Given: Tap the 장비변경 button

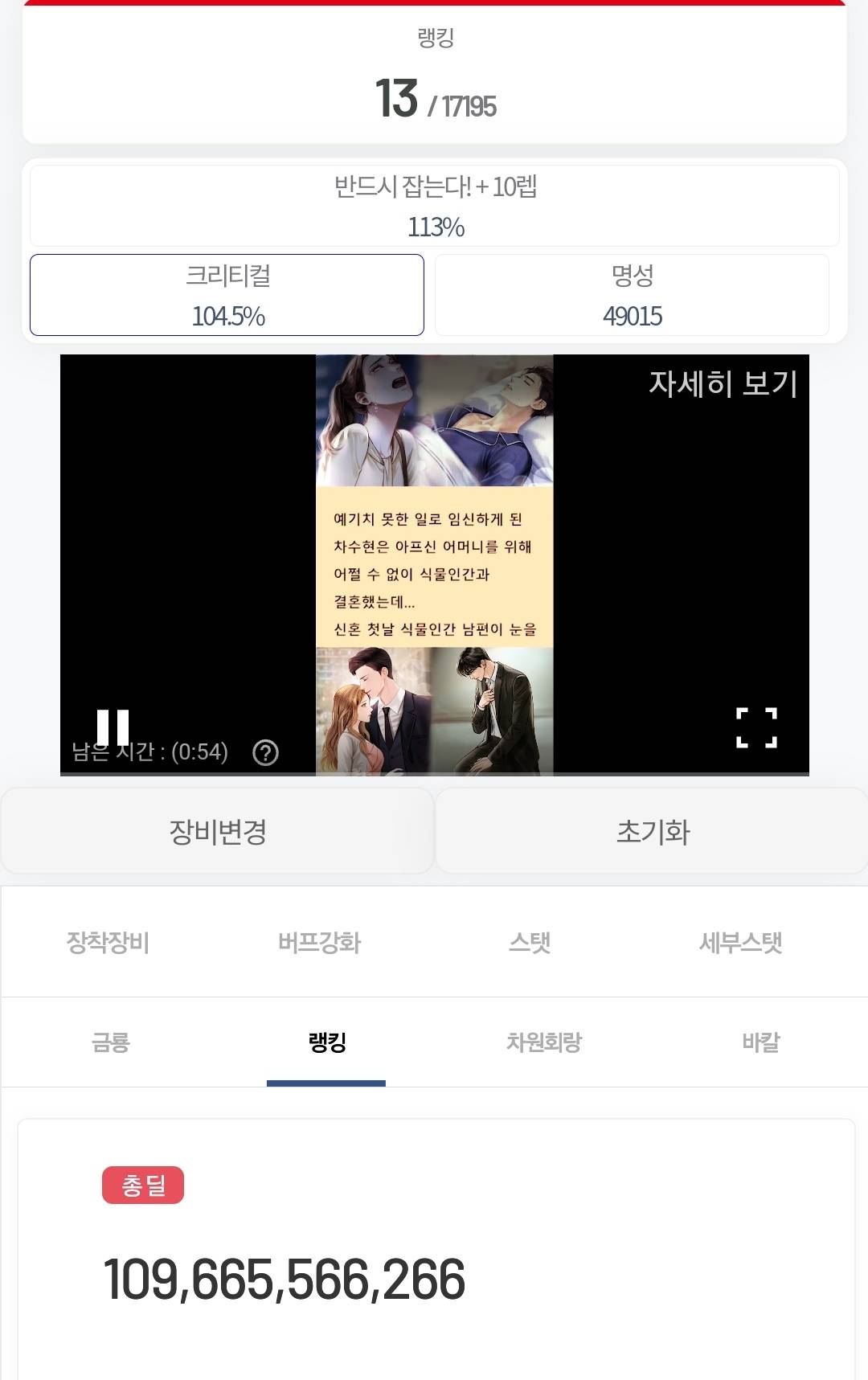Looking at the screenshot, I should (218, 832).
